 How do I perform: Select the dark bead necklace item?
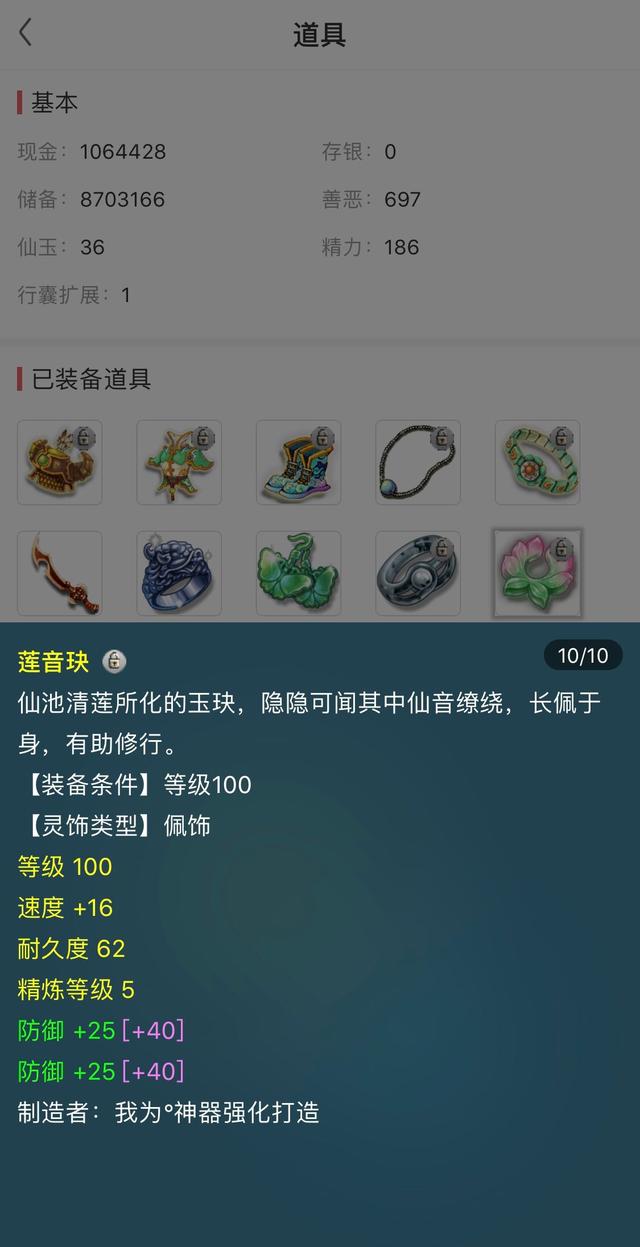418,462
